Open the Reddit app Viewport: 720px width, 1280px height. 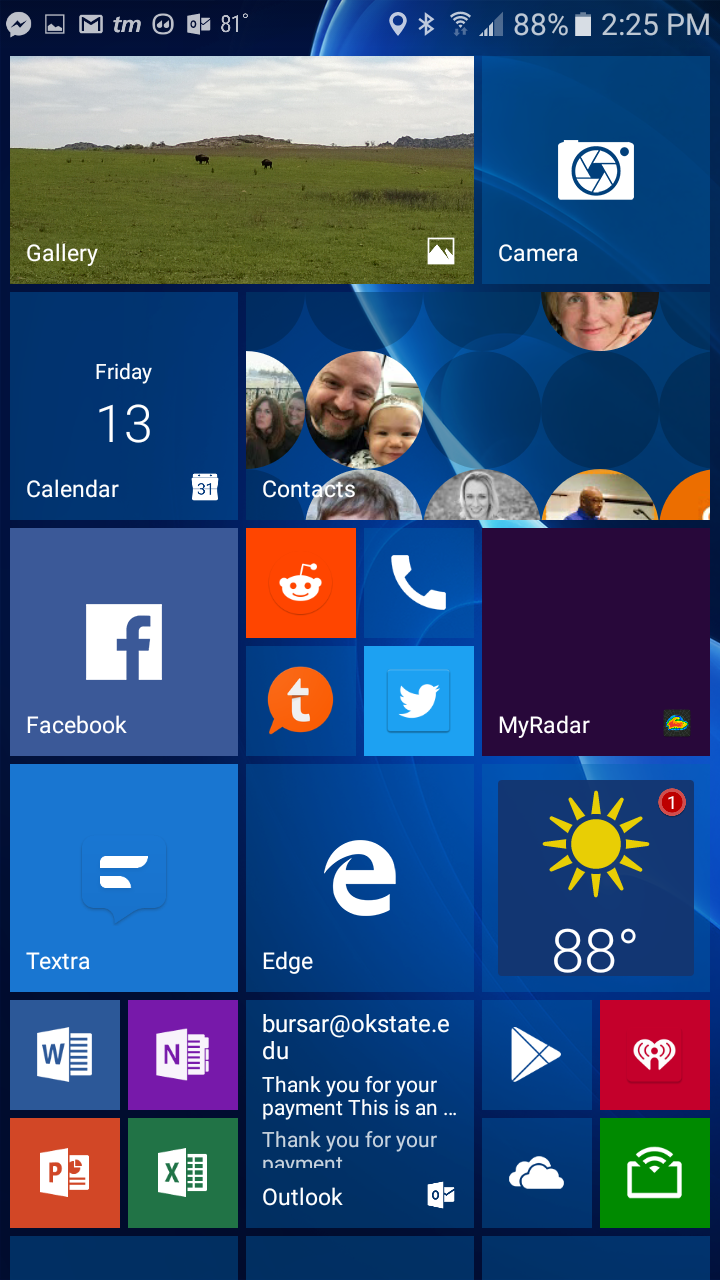coord(300,583)
